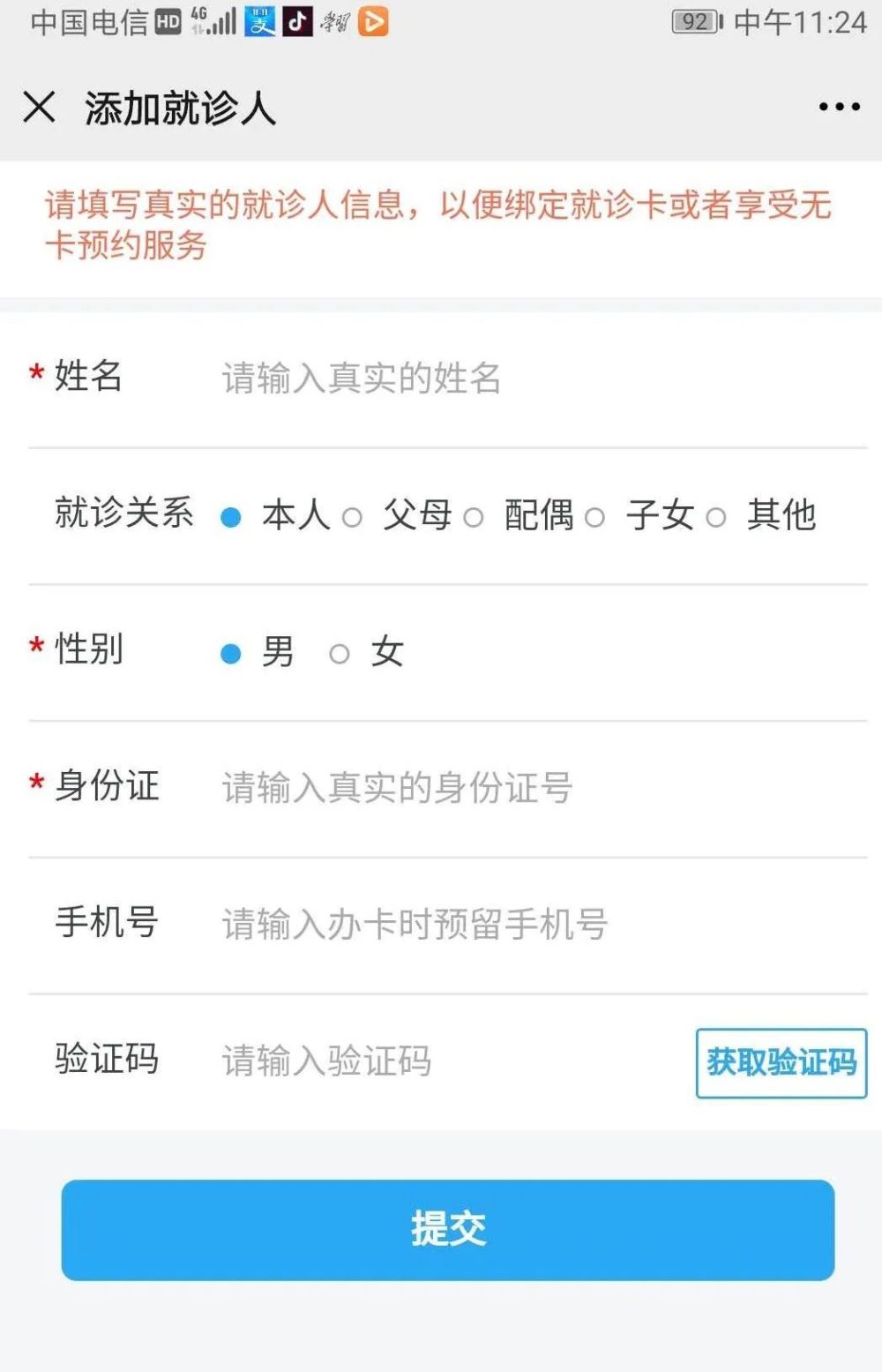Screen dimensions: 882x1372
Task: Close the 添加就诊人 page with the X
Action: coord(39,107)
